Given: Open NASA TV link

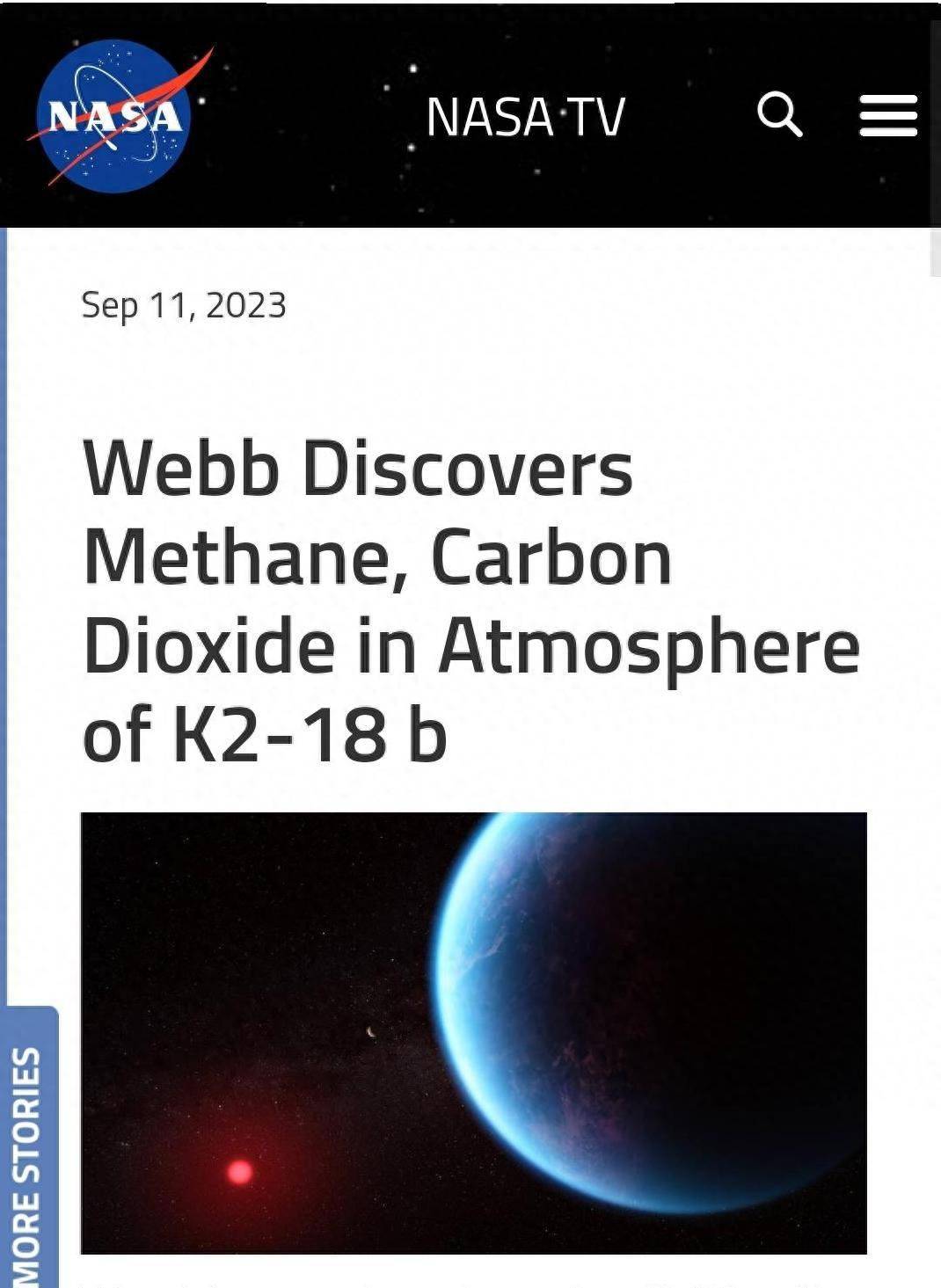Looking at the screenshot, I should click(x=525, y=117).
